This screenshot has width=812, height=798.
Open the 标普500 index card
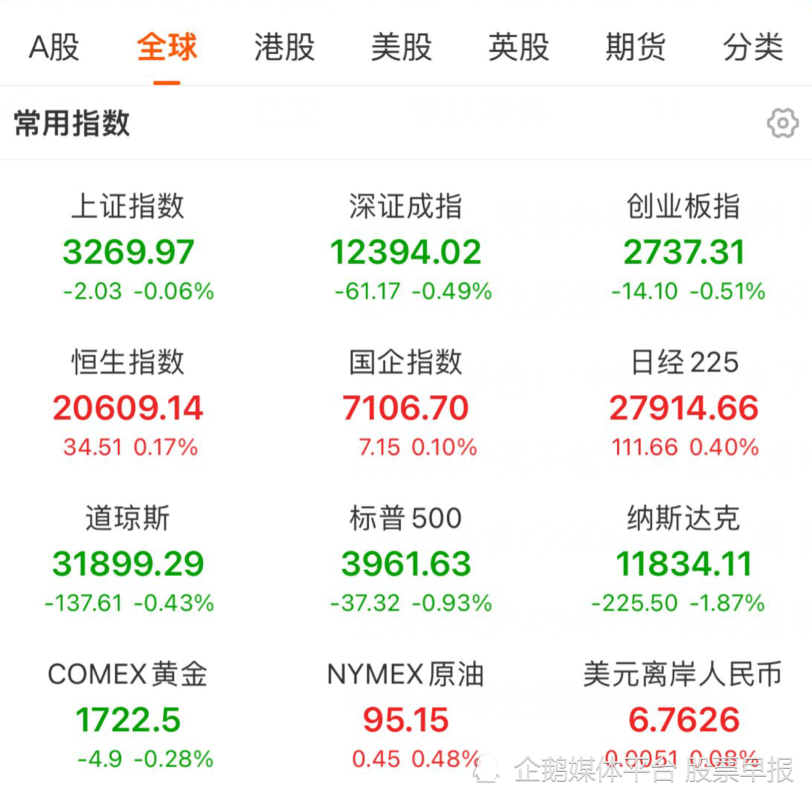click(x=406, y=562)
